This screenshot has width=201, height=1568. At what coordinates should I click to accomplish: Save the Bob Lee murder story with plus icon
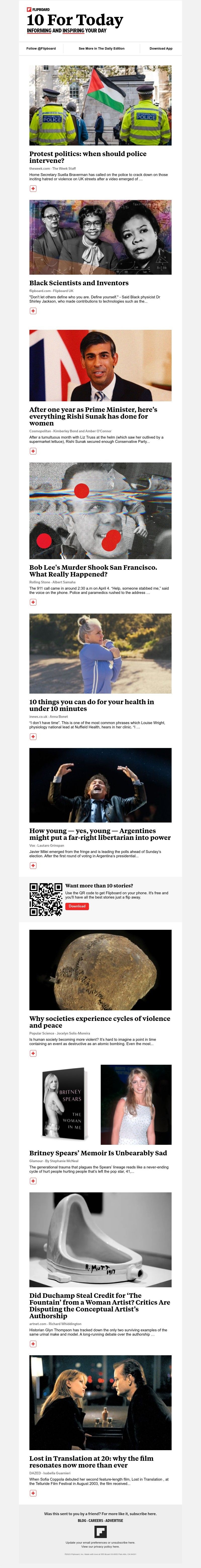pyautogui.click(x=33, y=602)
